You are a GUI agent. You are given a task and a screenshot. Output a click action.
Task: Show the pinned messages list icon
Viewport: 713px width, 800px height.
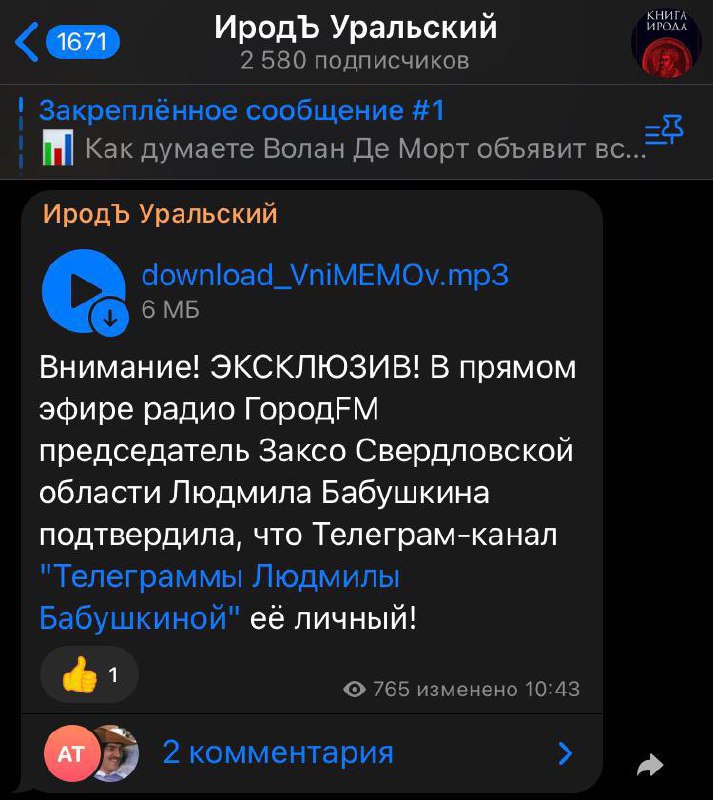663,130
